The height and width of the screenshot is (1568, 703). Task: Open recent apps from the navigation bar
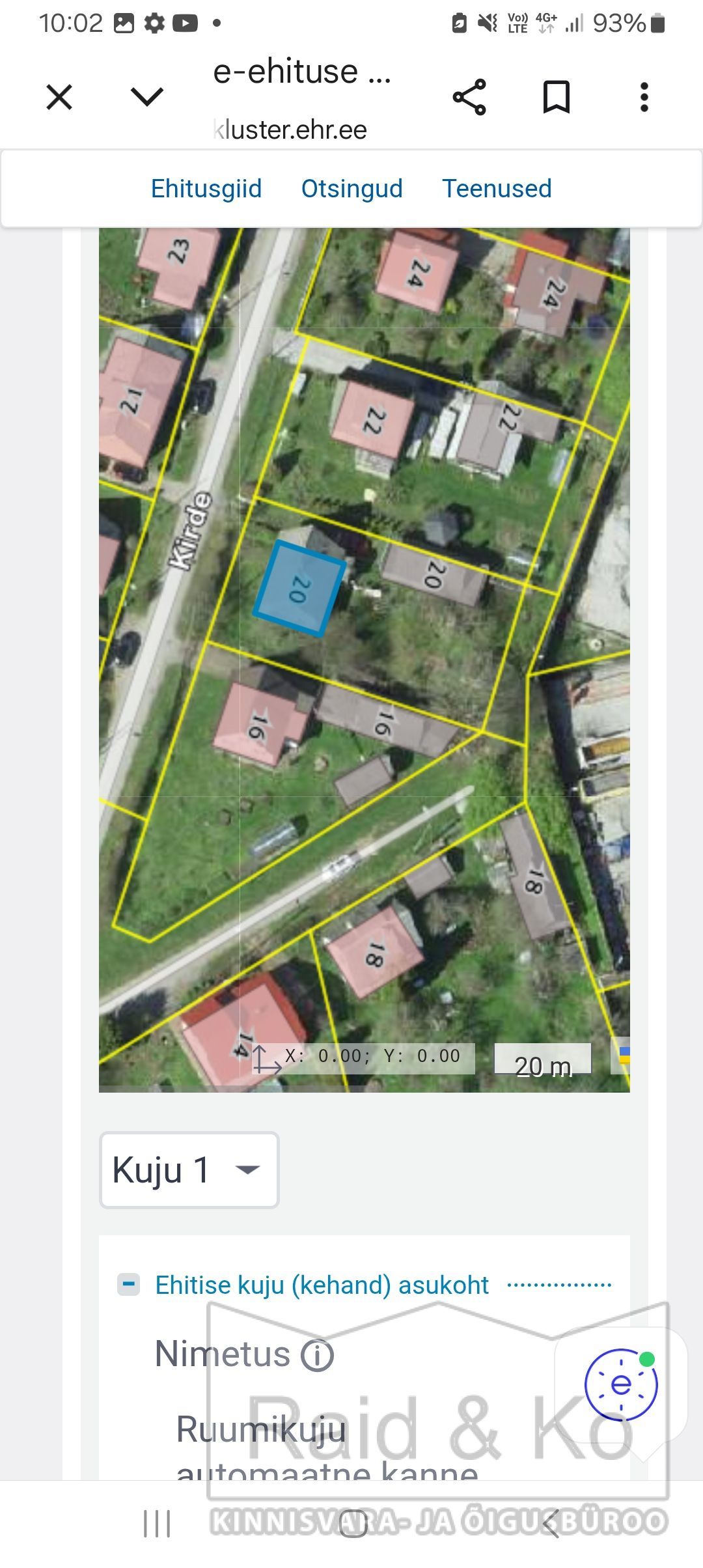(157, 1524)
